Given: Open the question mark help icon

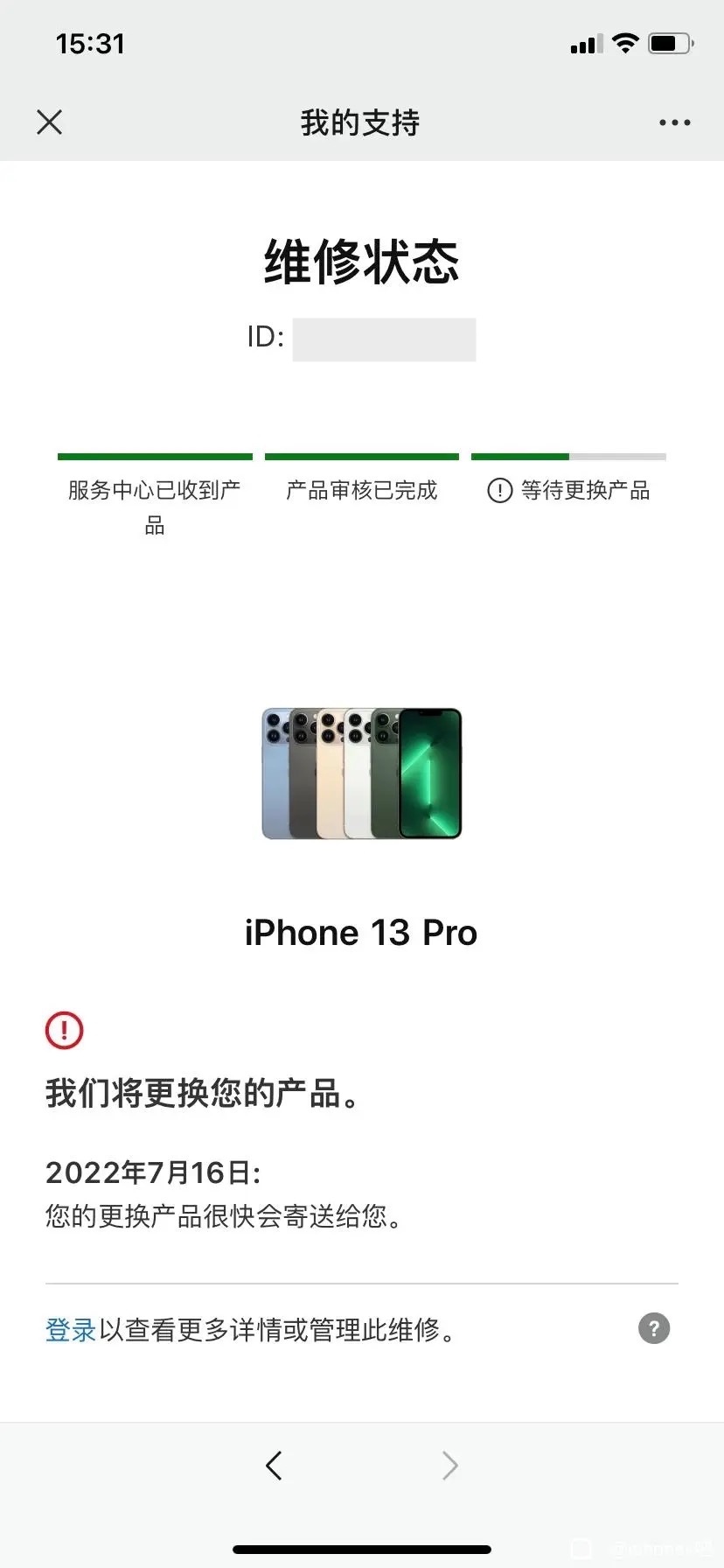Looking at the screenshot, I should tap(654, 1328).
